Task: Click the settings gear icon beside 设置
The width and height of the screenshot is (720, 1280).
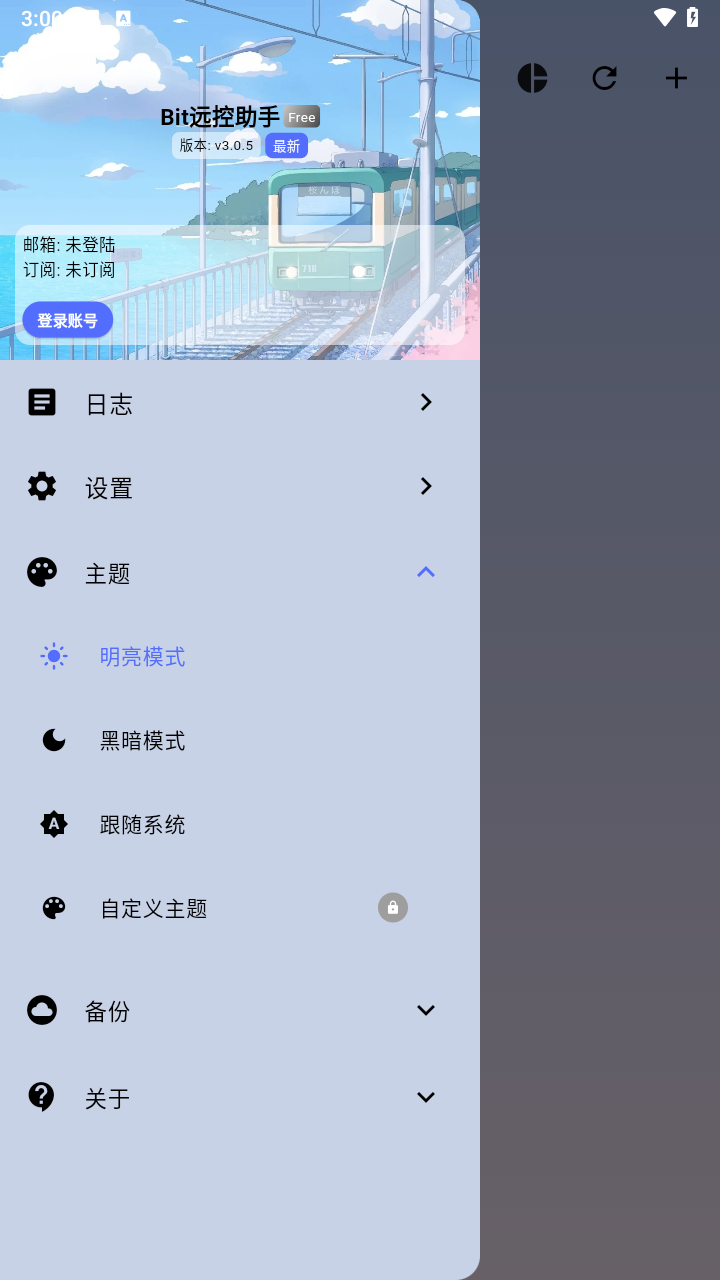Action: point(41,486)
